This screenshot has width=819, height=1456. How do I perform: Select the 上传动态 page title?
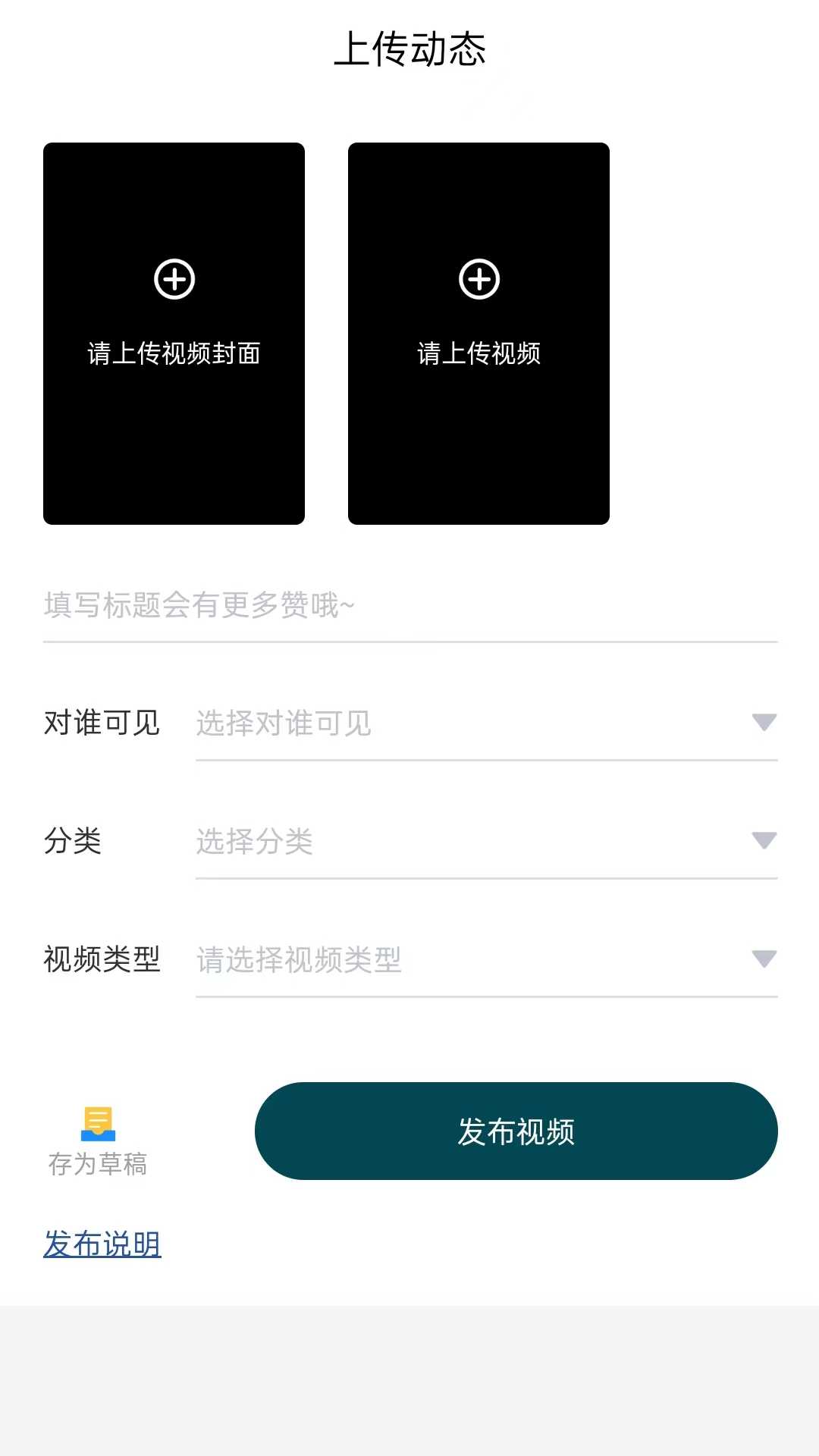tap(412, 49)
